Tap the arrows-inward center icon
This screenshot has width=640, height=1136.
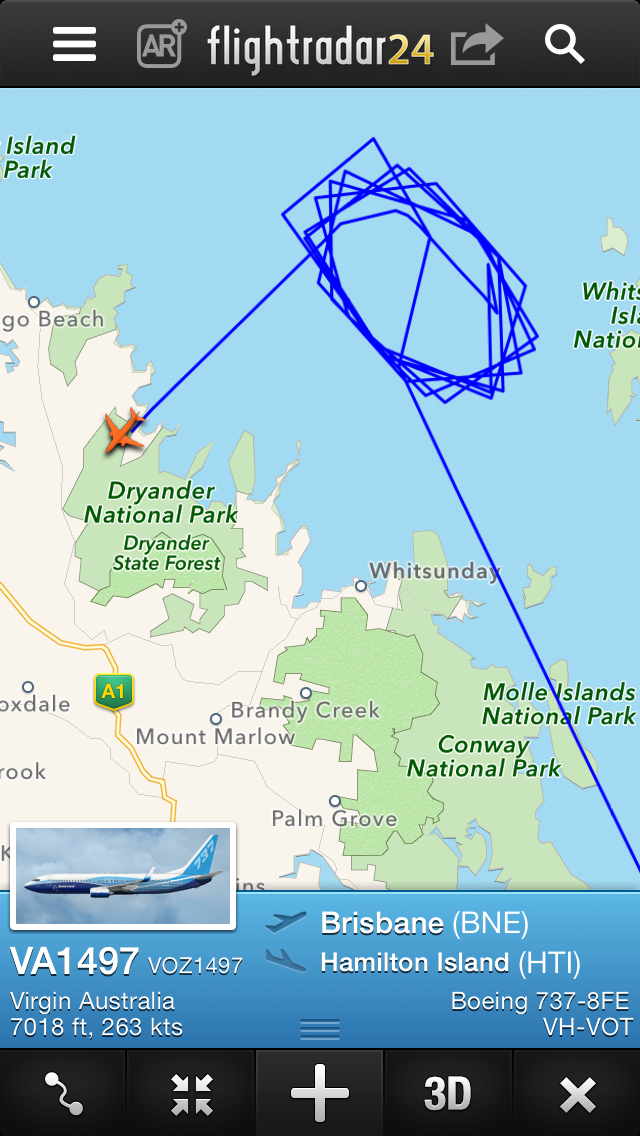[191, 1093]
